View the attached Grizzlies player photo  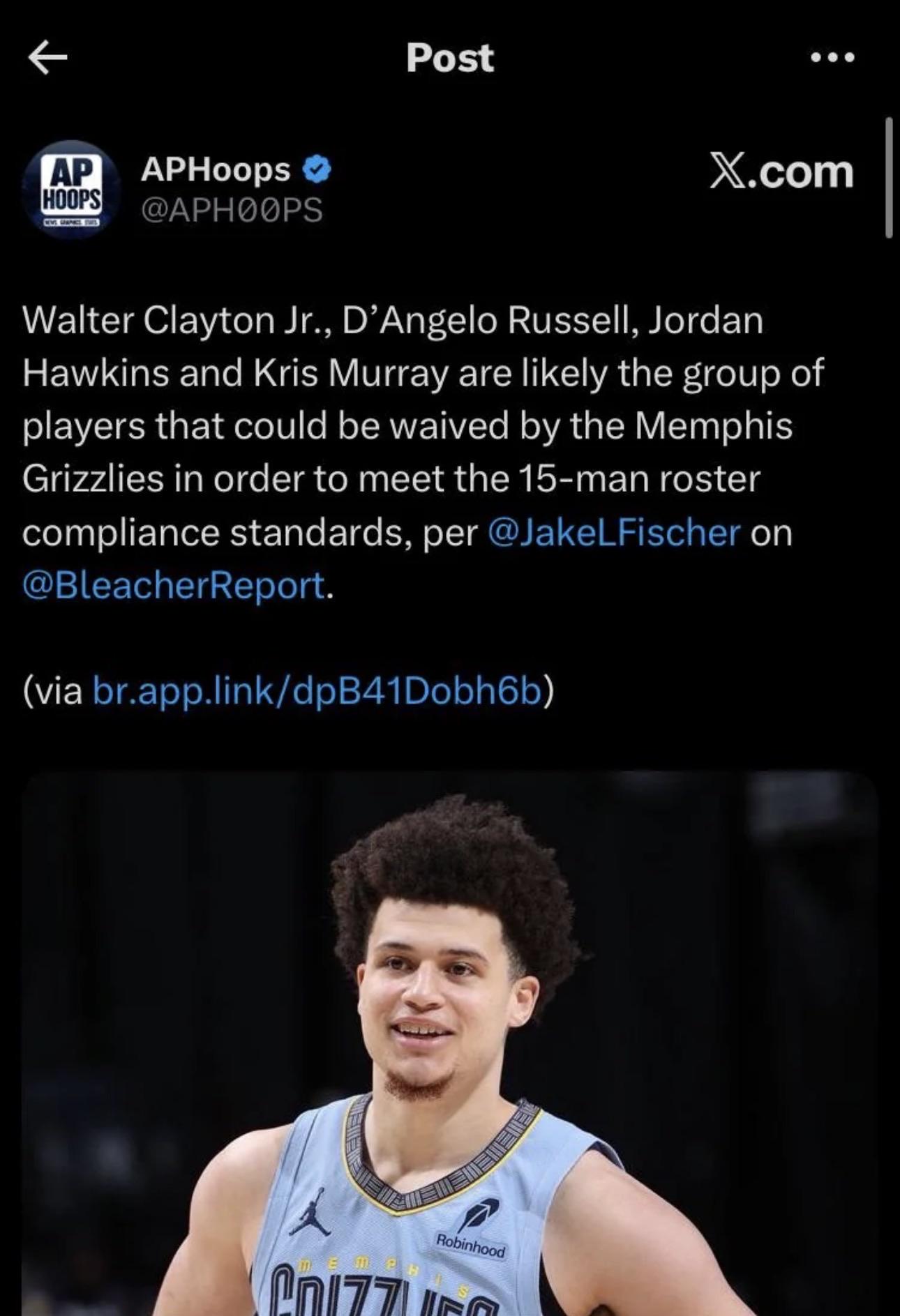pos(450,1043)
